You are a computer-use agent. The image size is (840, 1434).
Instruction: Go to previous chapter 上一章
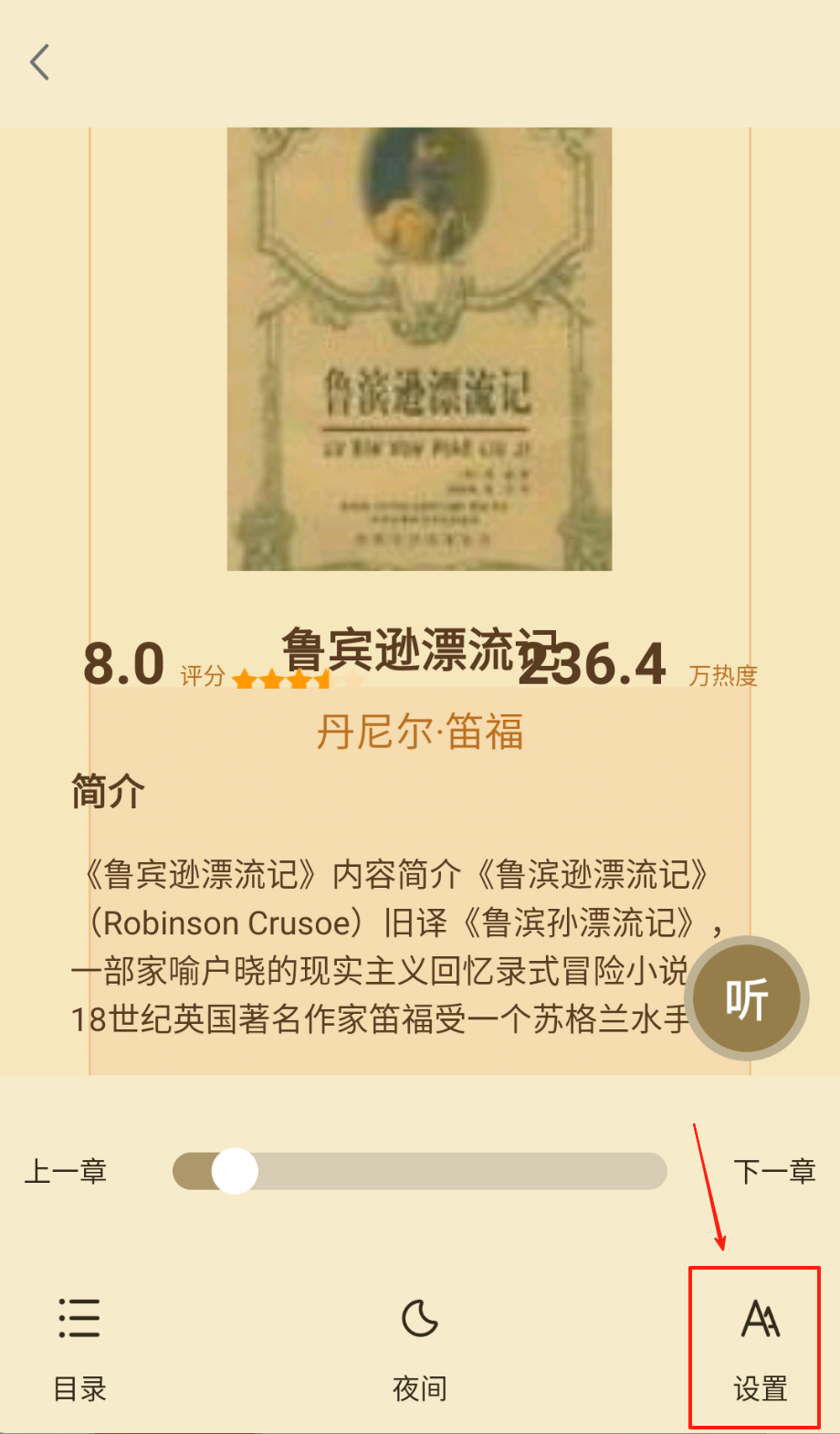(66, 1171)
